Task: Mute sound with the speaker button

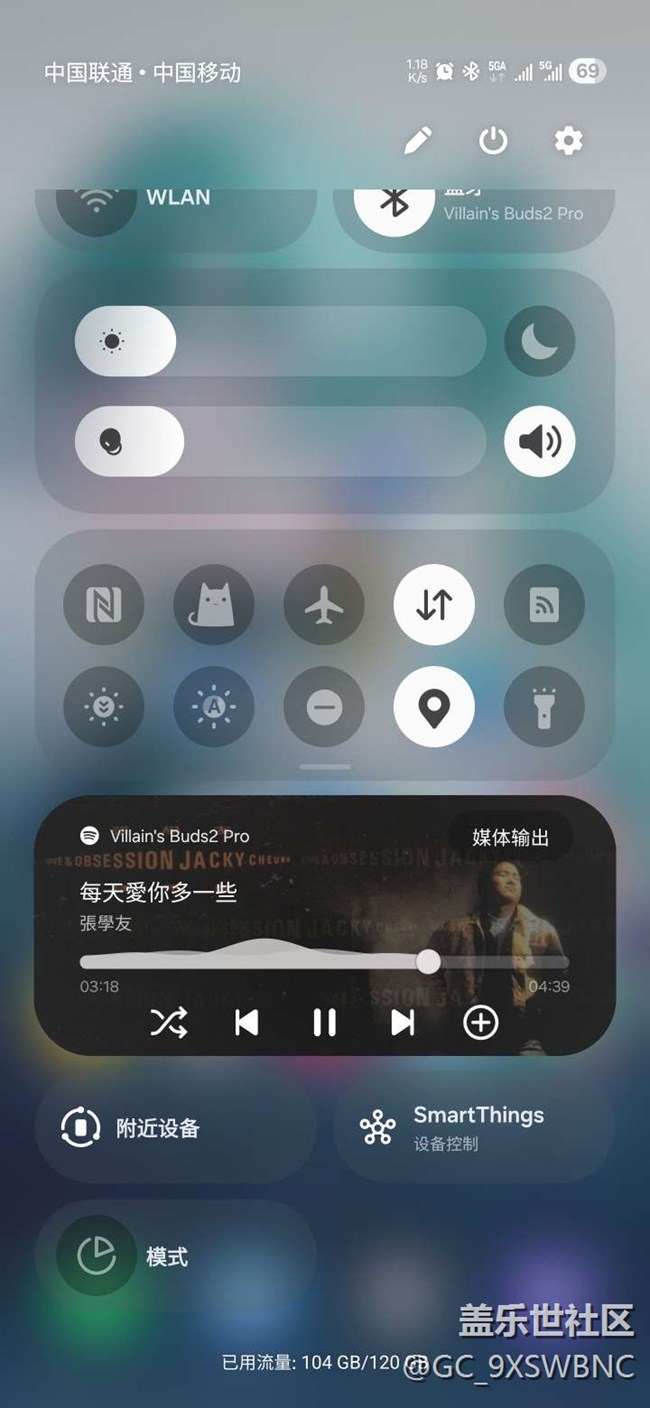Action: pos(540,441)
